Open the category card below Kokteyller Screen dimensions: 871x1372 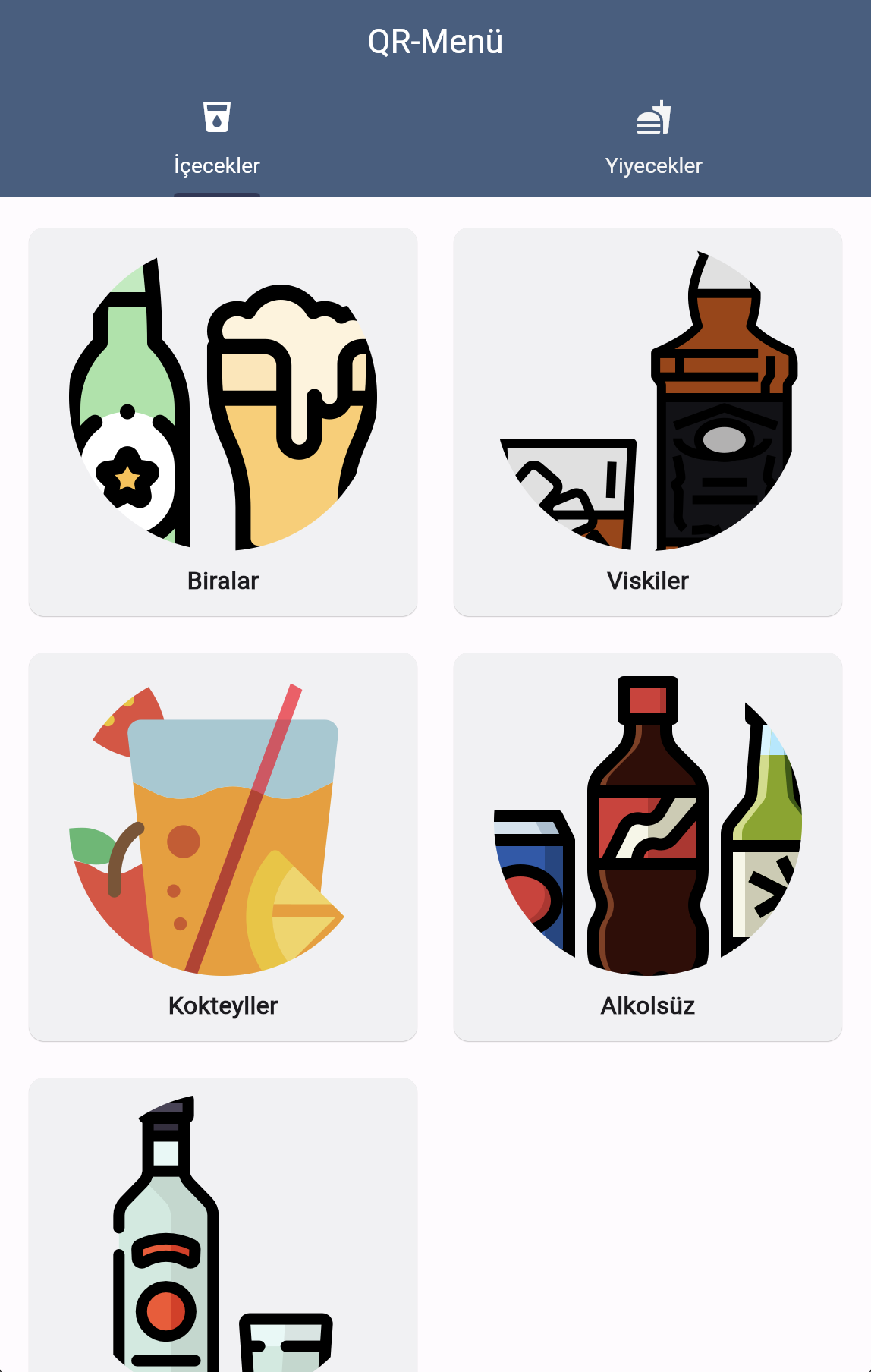223,1229
